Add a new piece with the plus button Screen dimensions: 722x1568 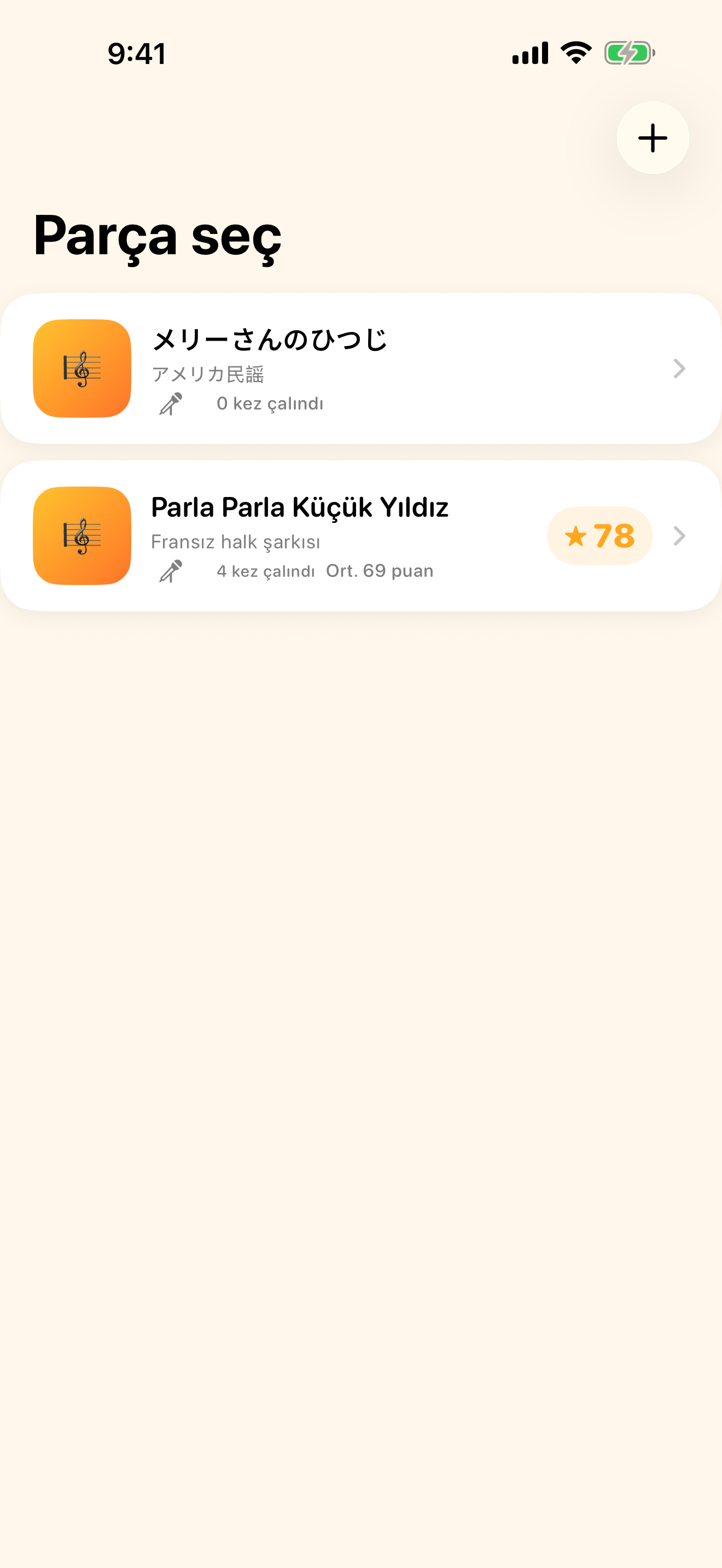point(653,138)
